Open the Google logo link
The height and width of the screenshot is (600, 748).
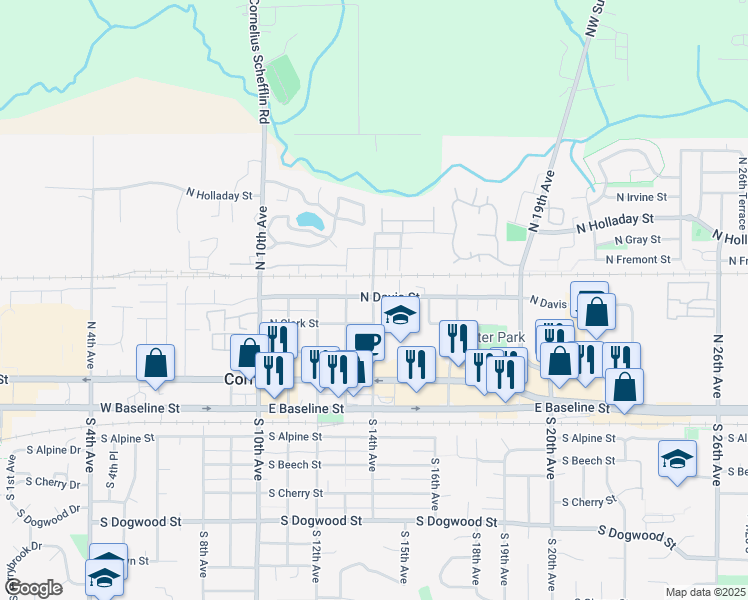32,588
